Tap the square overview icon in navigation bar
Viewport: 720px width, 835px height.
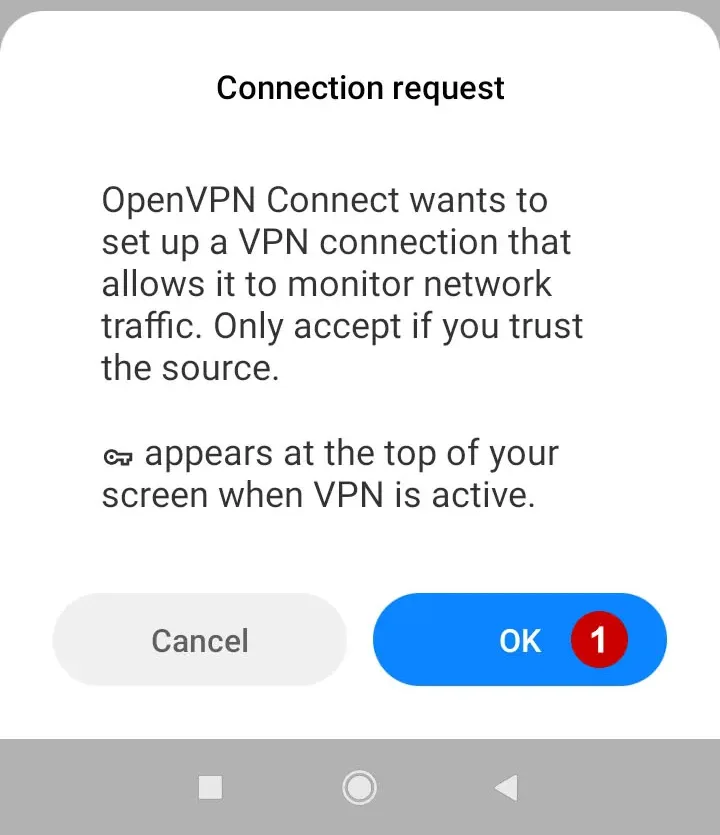tap(210, 788)
